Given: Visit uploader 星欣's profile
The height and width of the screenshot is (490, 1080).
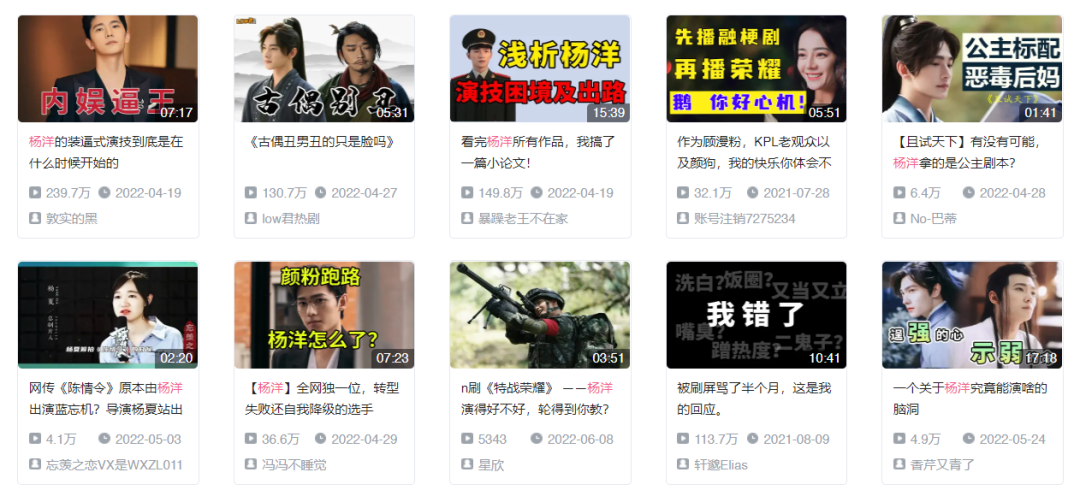Looking at the screenshot, I should (492, 464).
